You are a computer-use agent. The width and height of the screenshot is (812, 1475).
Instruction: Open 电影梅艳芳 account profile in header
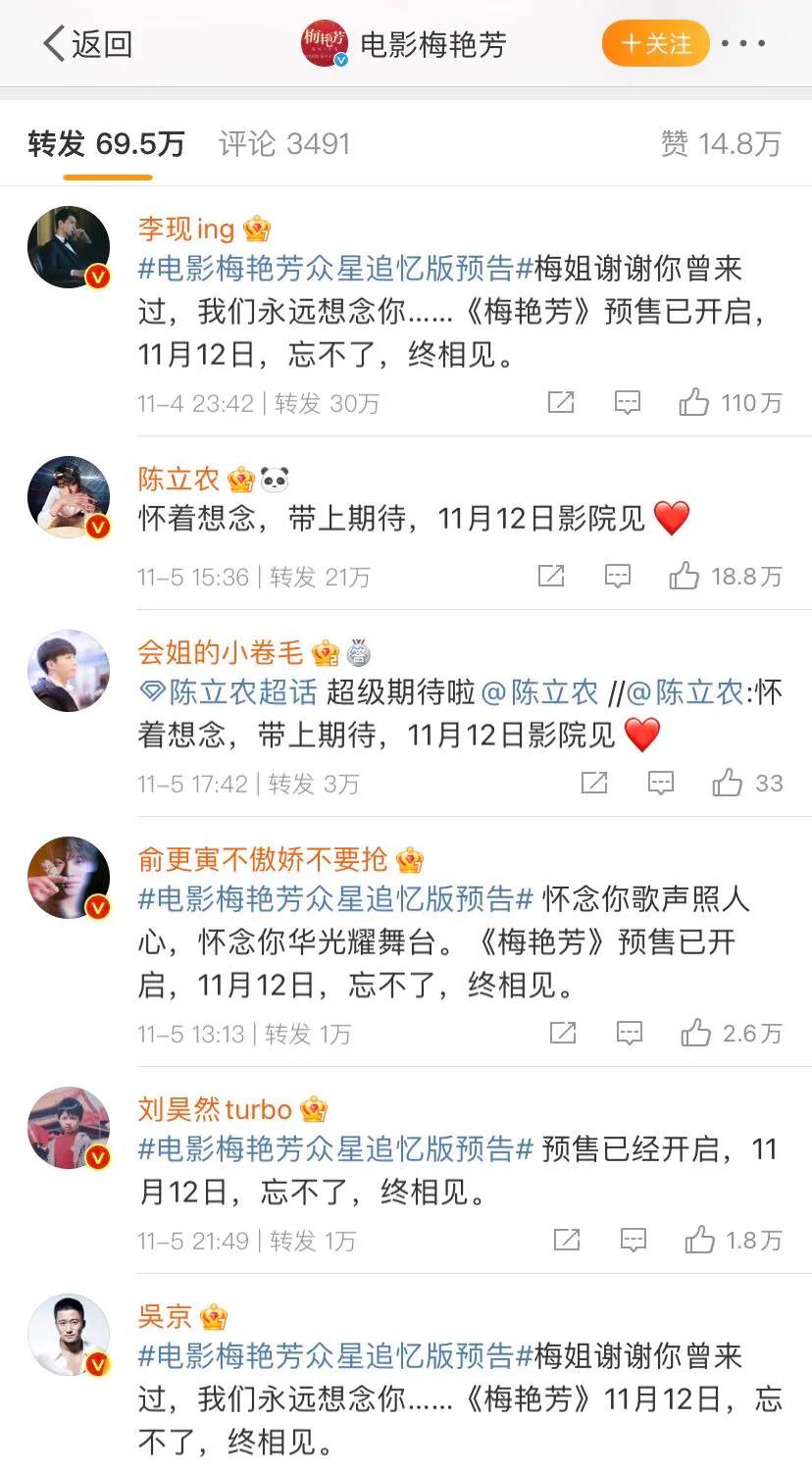click(403, 44)
